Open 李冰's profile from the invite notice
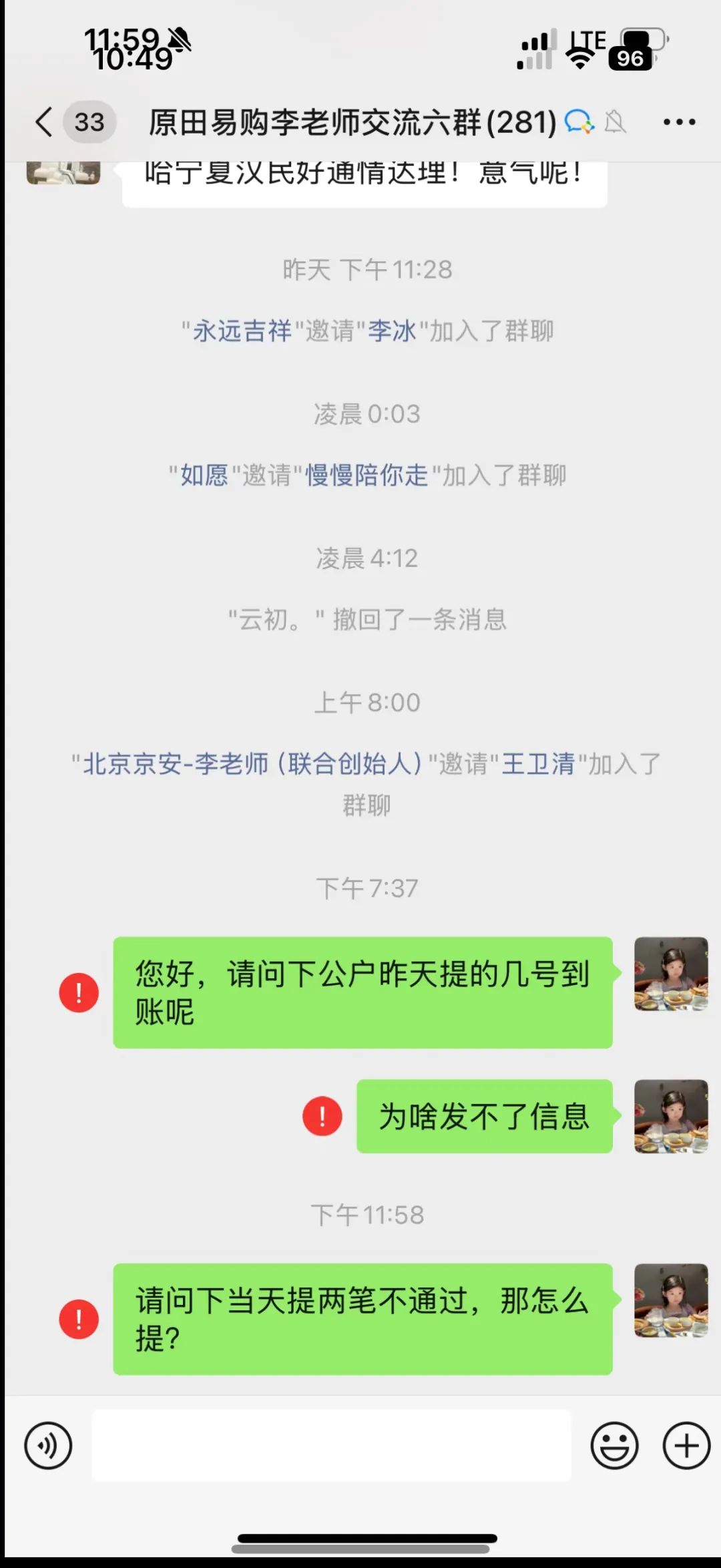 click(x=392, y=331)
